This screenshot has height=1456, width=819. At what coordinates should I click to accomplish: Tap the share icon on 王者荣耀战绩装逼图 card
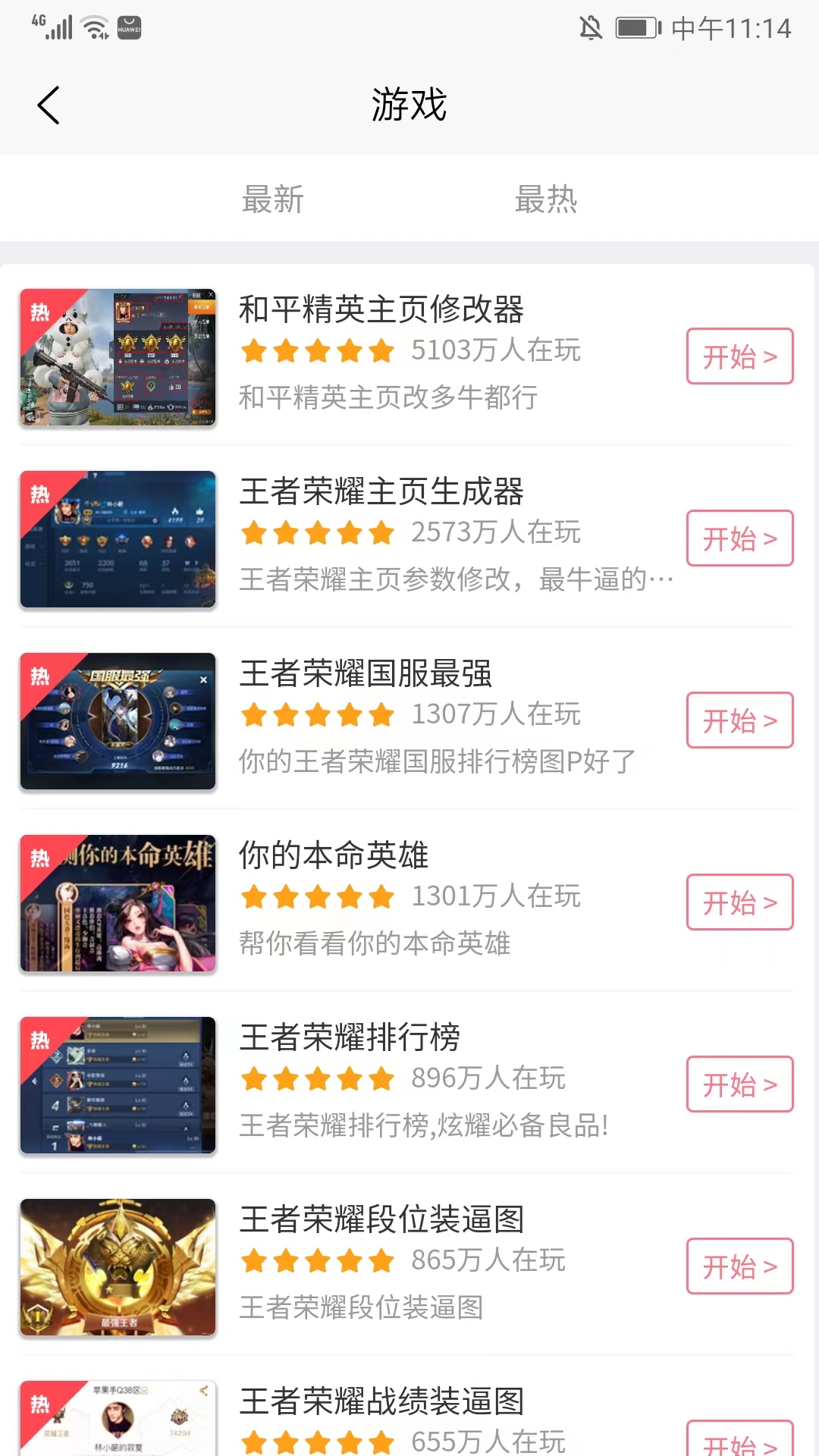pyautogui.click(x=205, y=1391)
